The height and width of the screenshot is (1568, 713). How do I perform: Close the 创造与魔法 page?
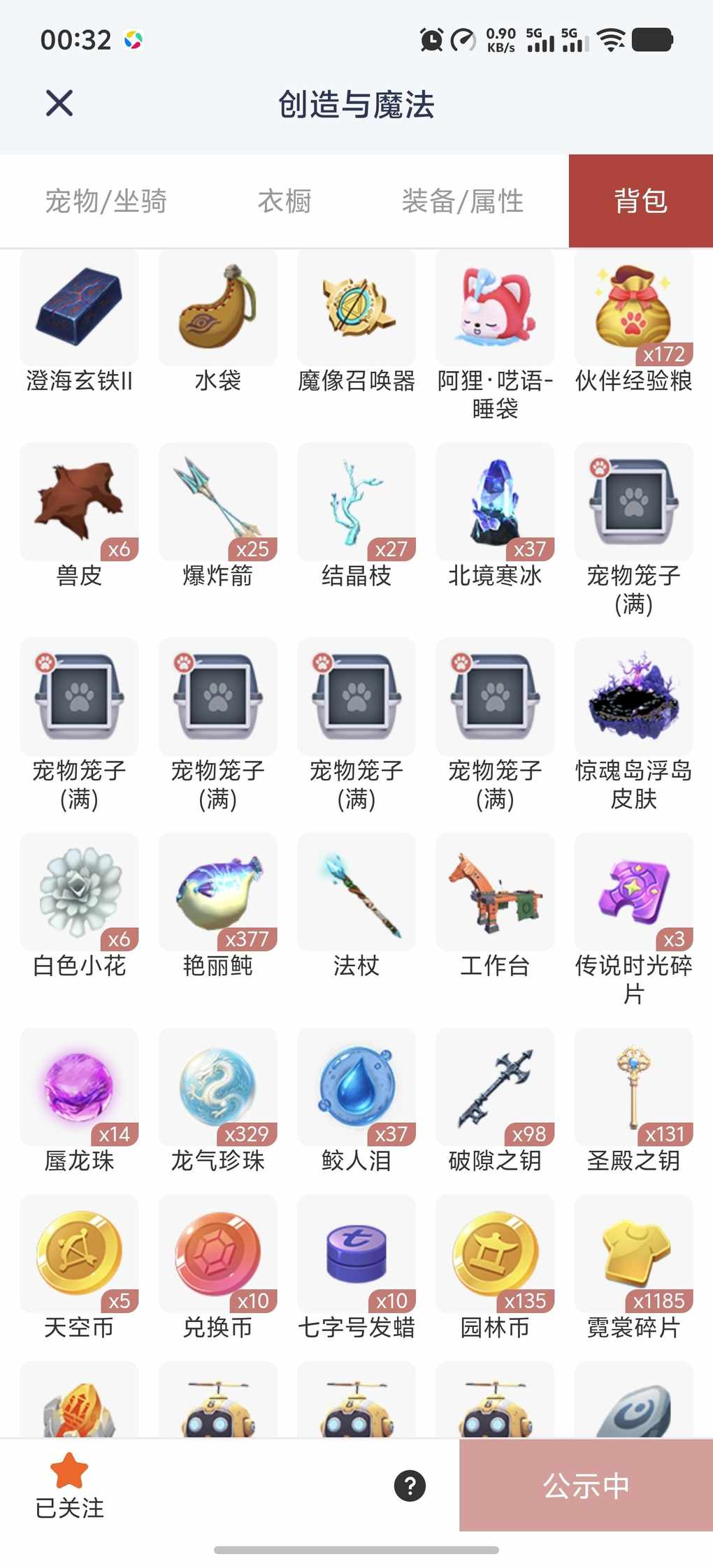point(59,103)
